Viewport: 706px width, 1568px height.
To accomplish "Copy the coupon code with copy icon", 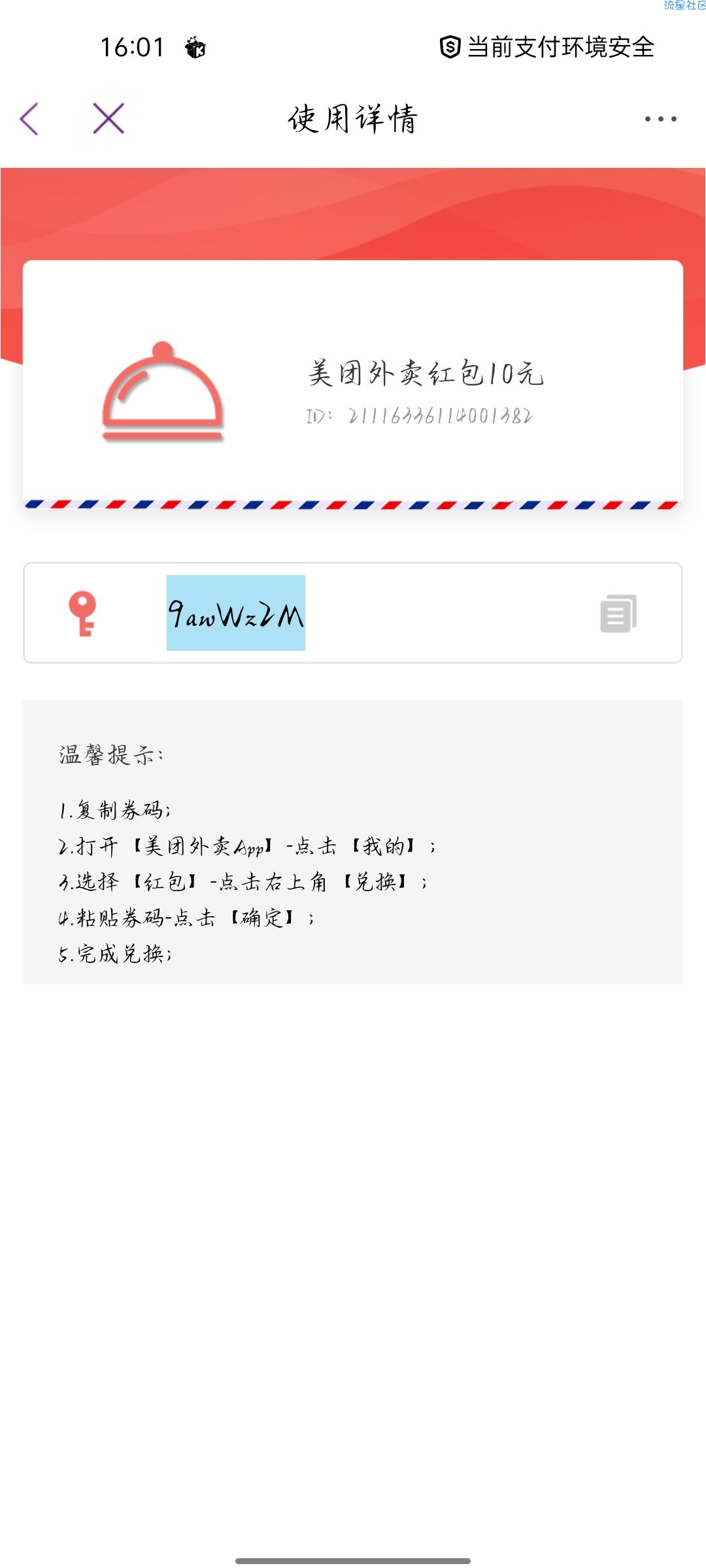I will 618,613.
